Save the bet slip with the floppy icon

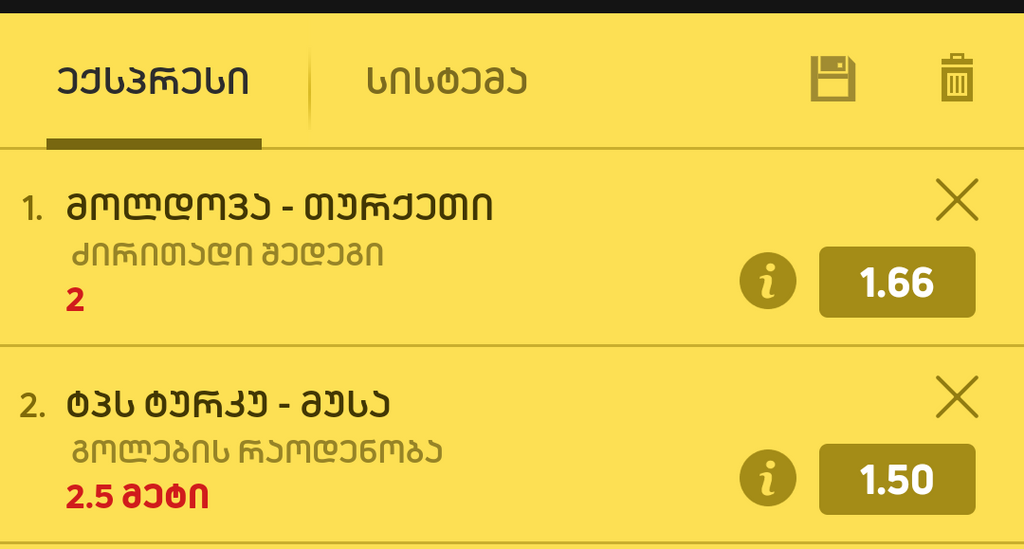point(833,78)
